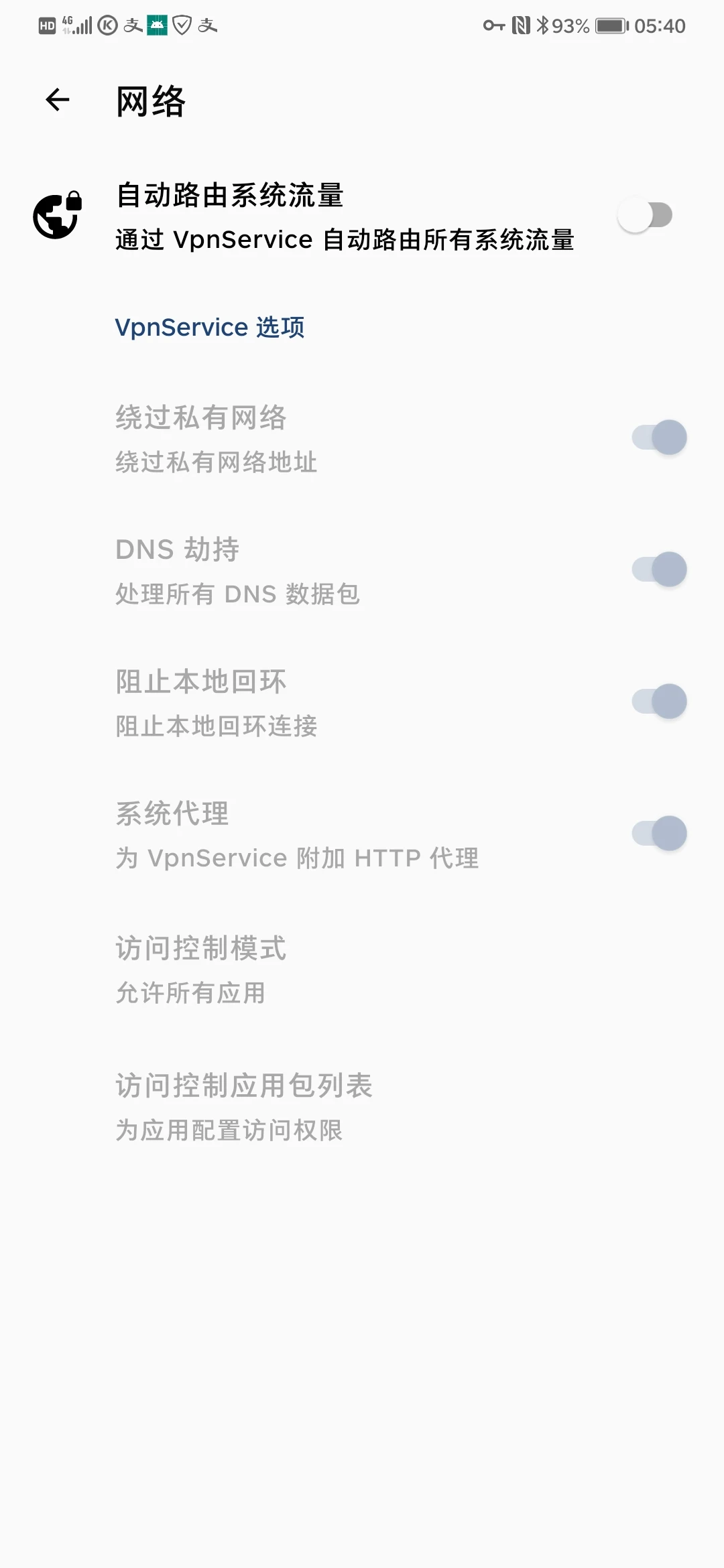Go back from the 网络 page
Screen dimensions: 724x1568
tap(58, 101)
